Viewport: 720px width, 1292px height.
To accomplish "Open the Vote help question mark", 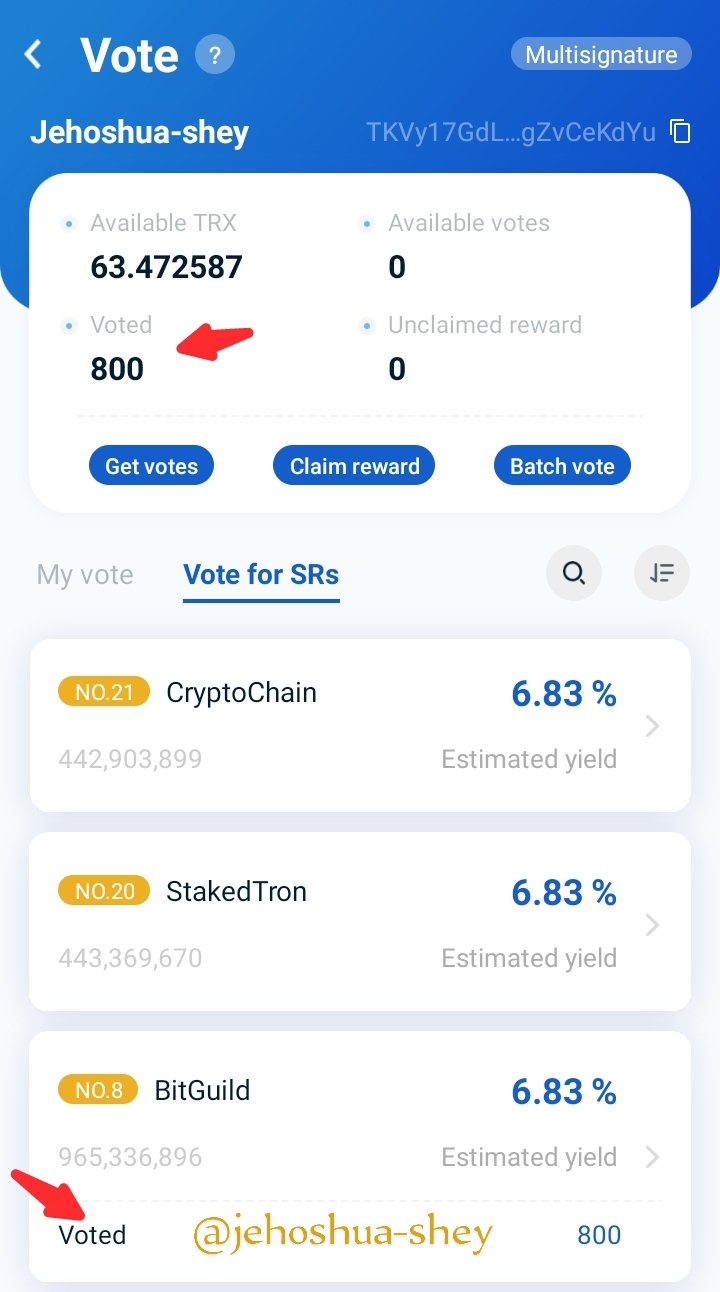I will (x=214, y=54).
